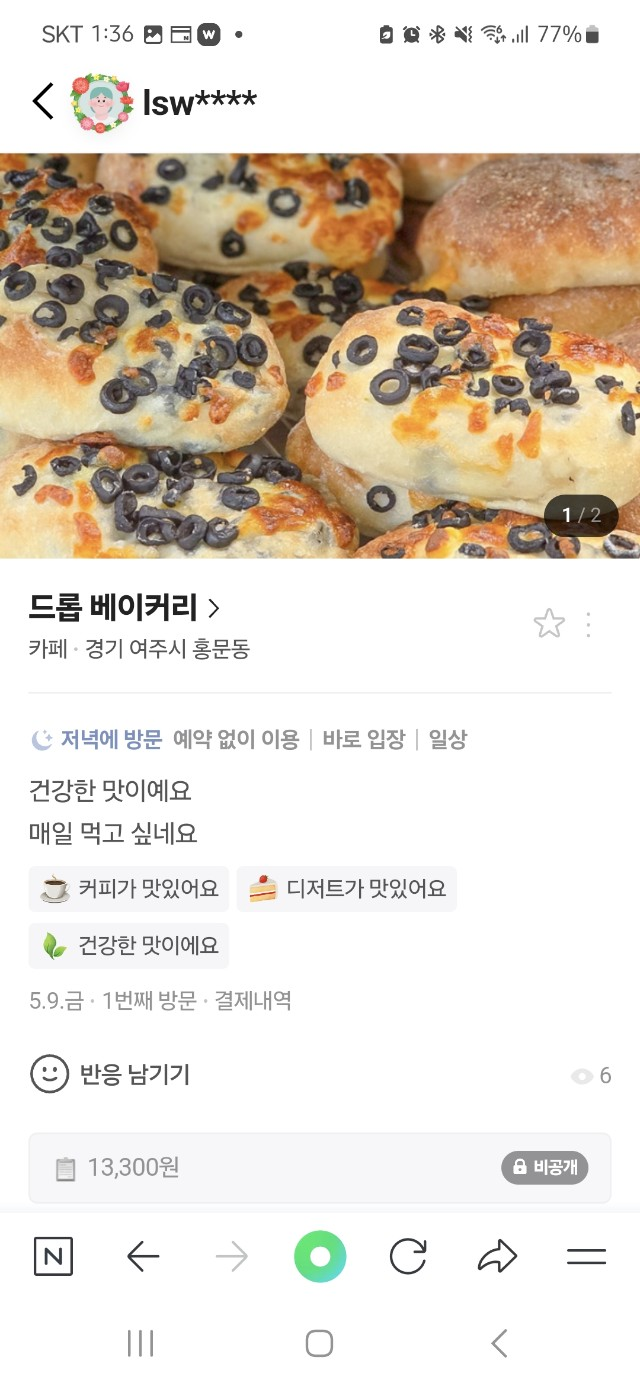Tap the green circle button
The width and height of the screenshot is (640, 1386).
pyautogui.click(x=320, y=1257)
